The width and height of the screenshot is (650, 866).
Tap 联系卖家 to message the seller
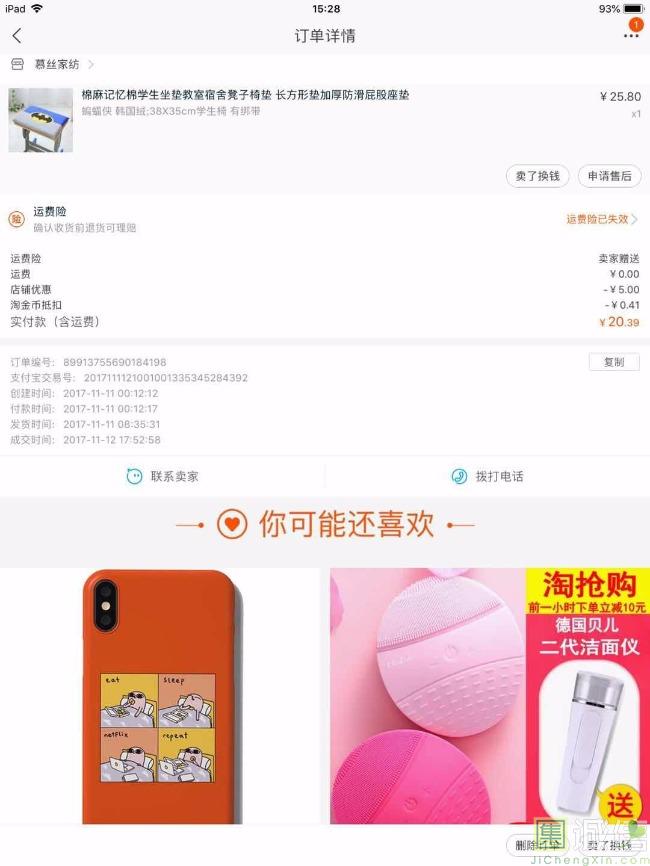click(x=163, y=476)
